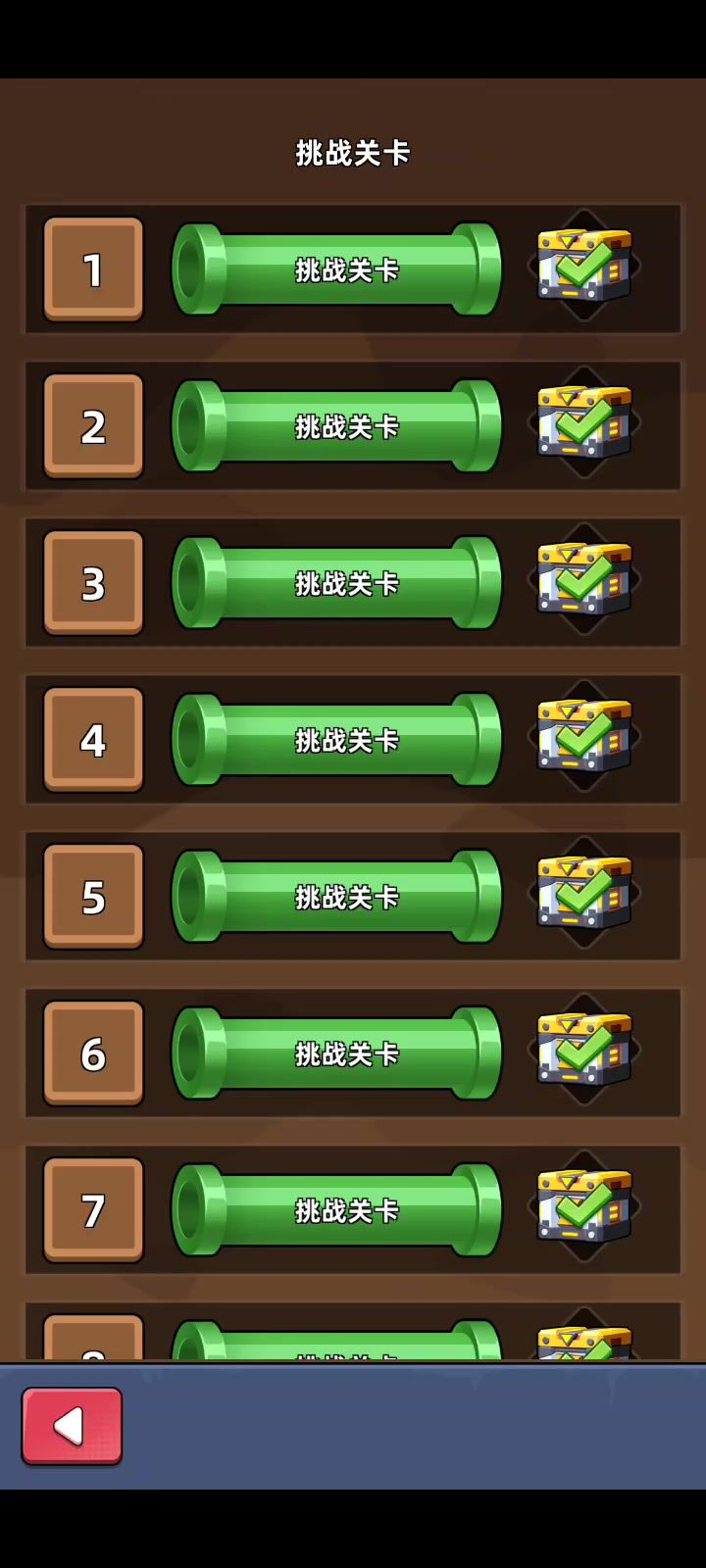Start challenge level 7 via green button
The image size is (706, 1568).
[336, 1210]
